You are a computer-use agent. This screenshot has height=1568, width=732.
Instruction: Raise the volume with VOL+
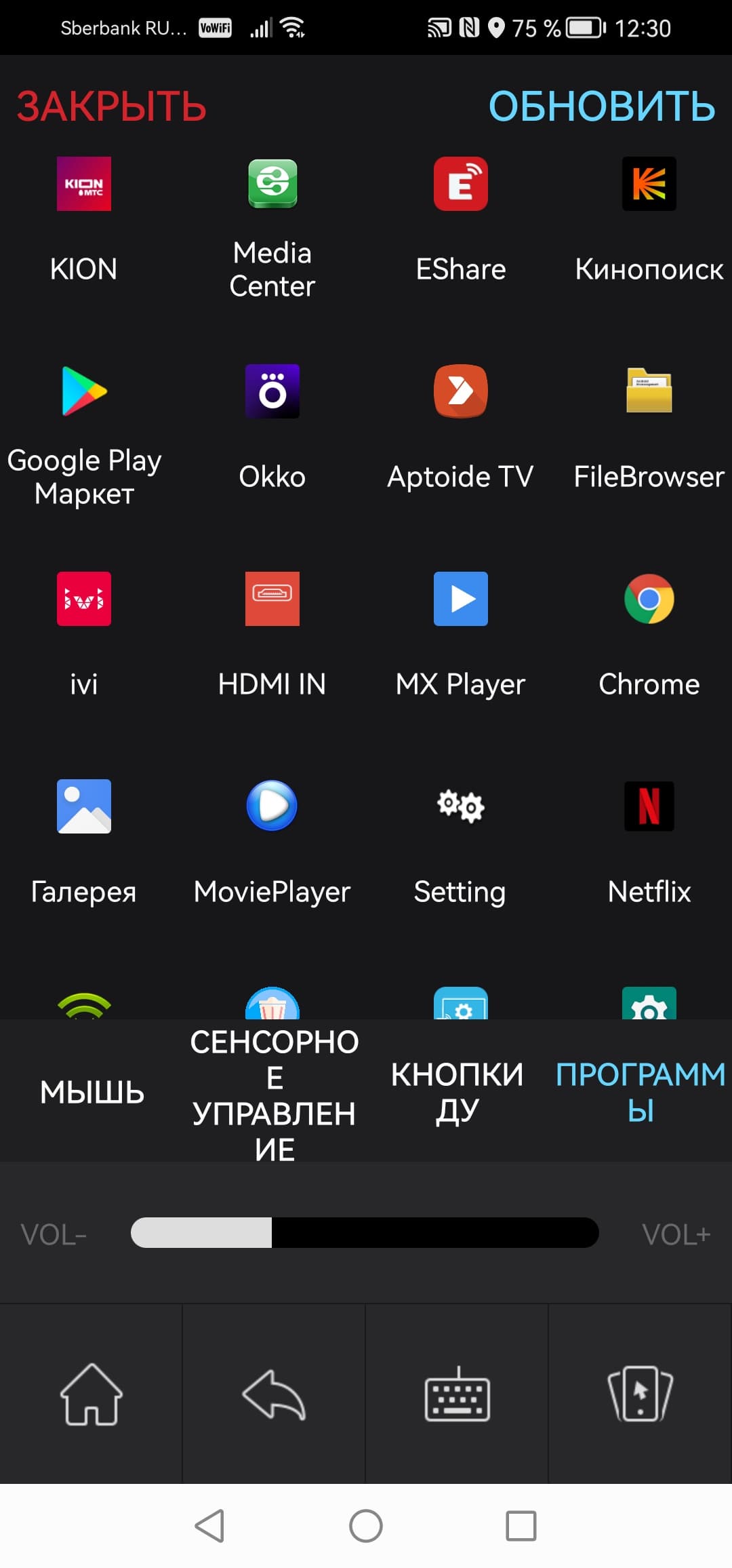point(676,1234)
